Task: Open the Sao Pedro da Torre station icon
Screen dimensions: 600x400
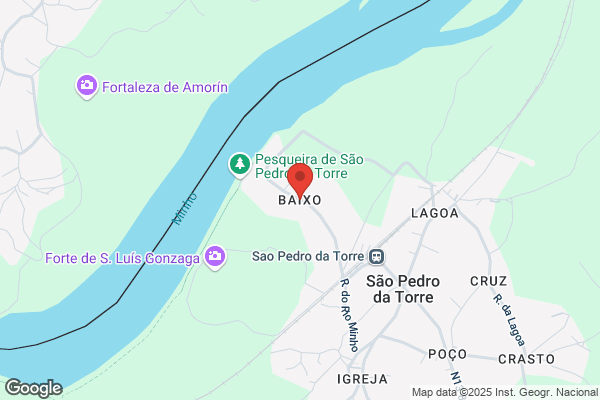Action: coord(377,256)
